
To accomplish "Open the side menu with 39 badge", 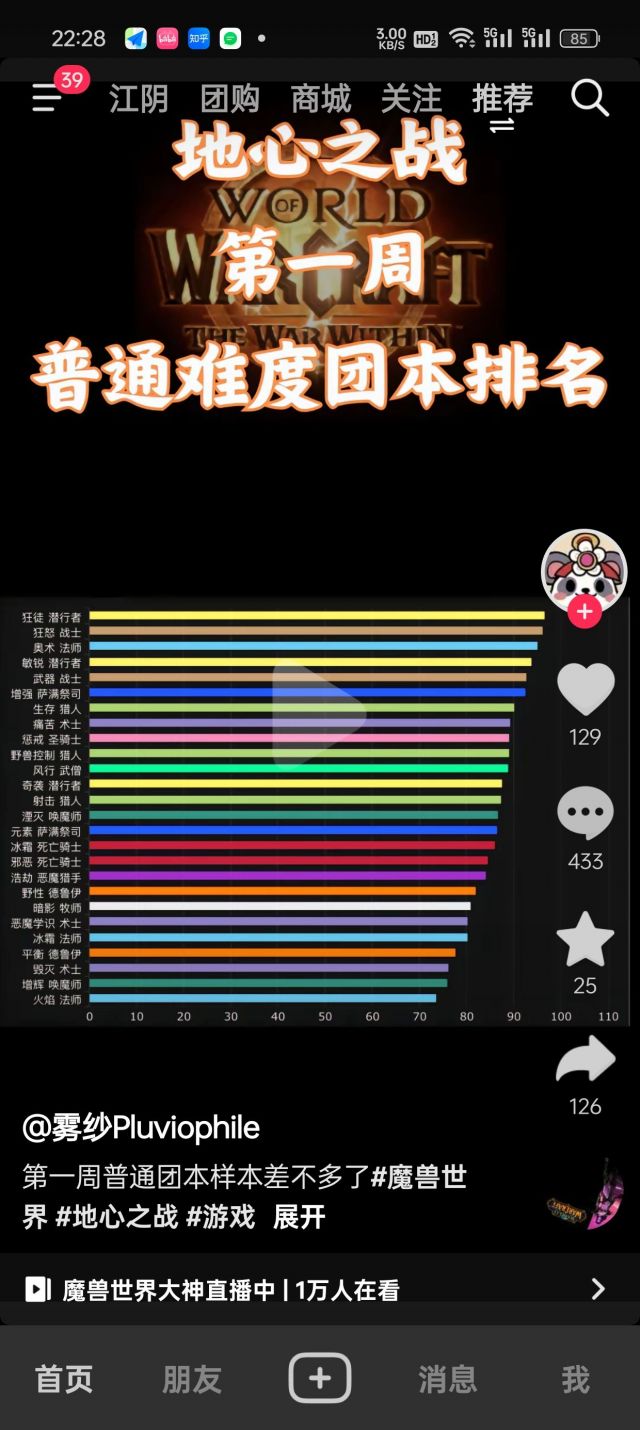I will tap(48, 97).
